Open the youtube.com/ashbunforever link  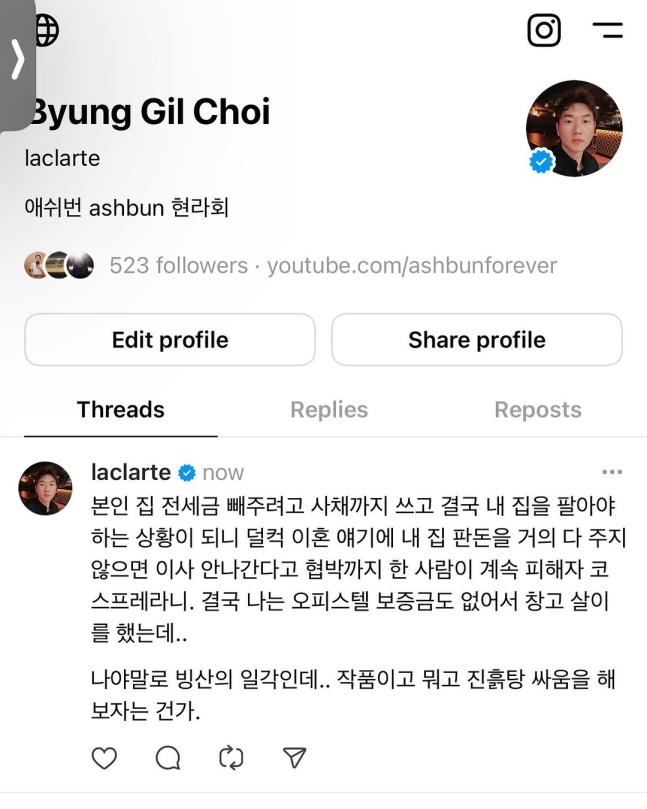pyautogui.click(x=412, y=266)
